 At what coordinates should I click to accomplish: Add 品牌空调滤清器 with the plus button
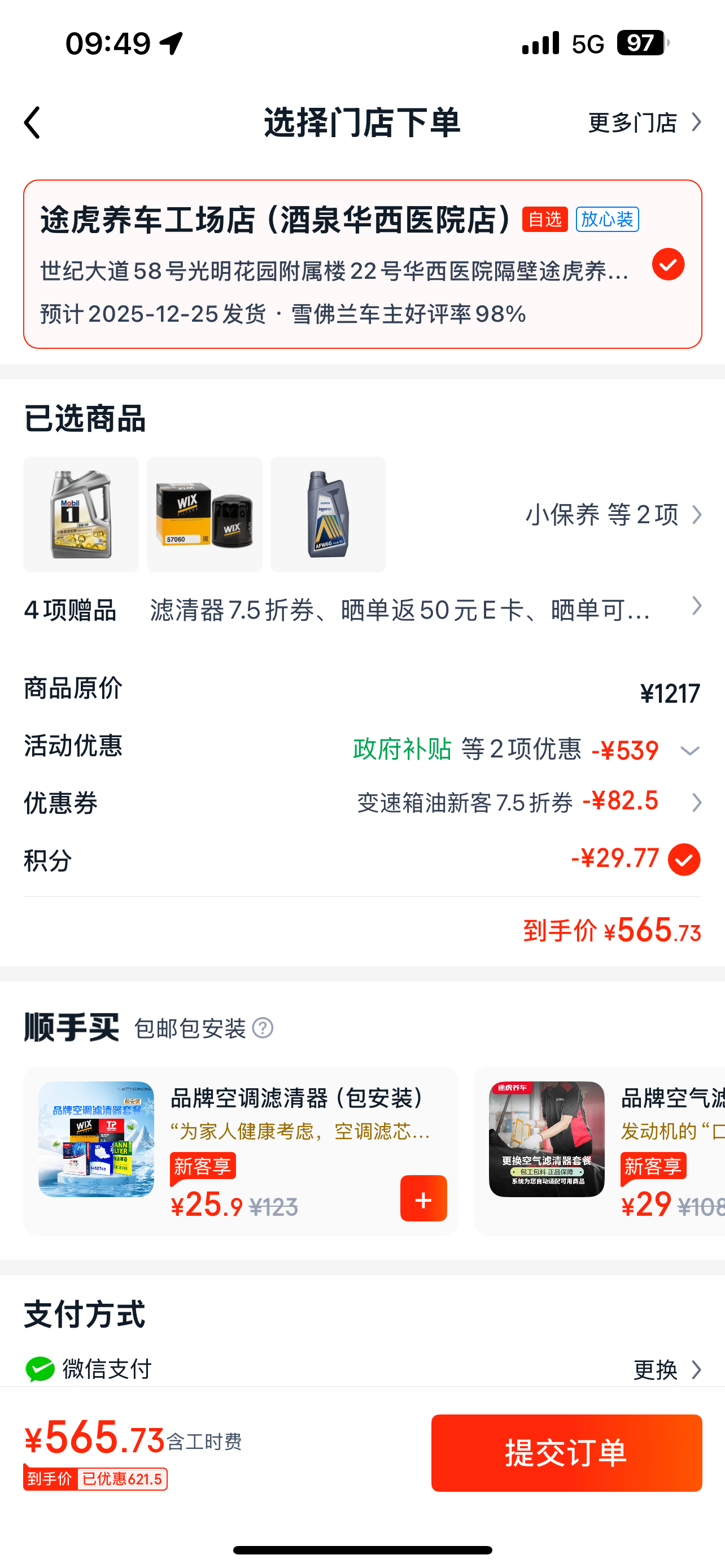pos(423,1198)
